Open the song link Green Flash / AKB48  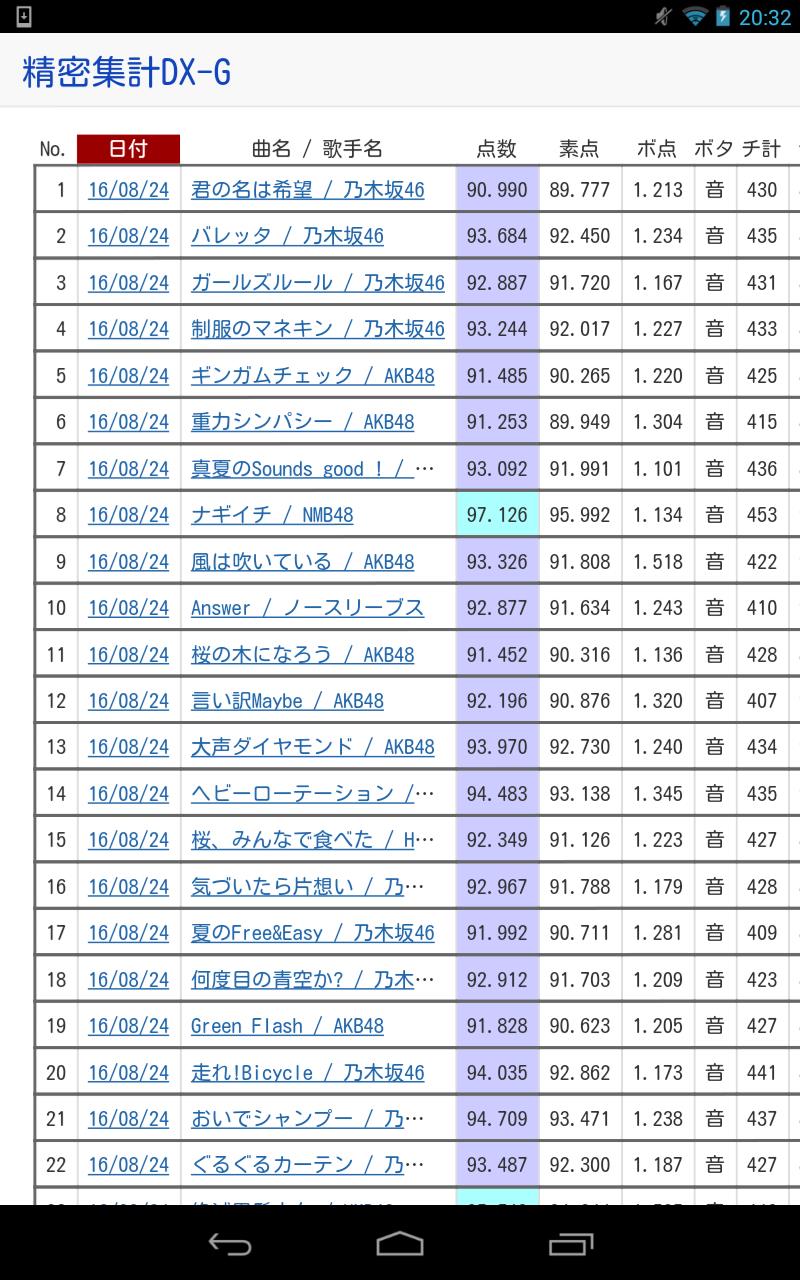tap(287, 1026)
